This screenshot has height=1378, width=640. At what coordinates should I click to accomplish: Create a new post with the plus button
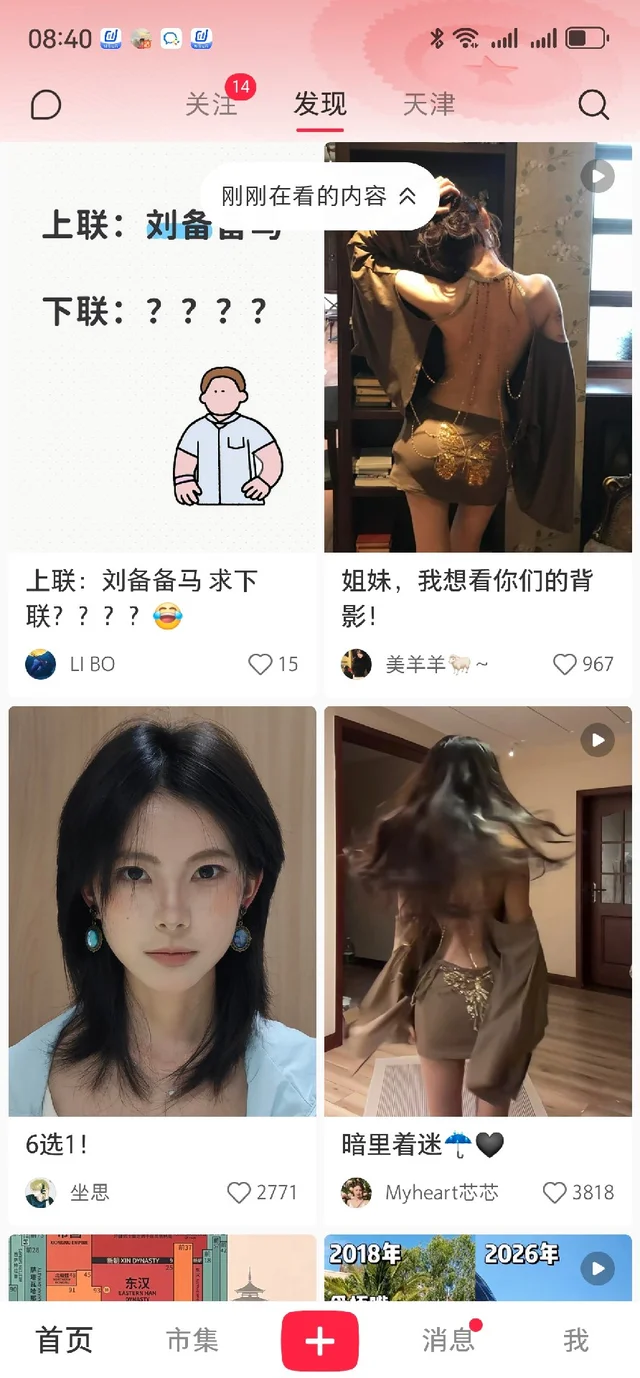pos(320,1340)
